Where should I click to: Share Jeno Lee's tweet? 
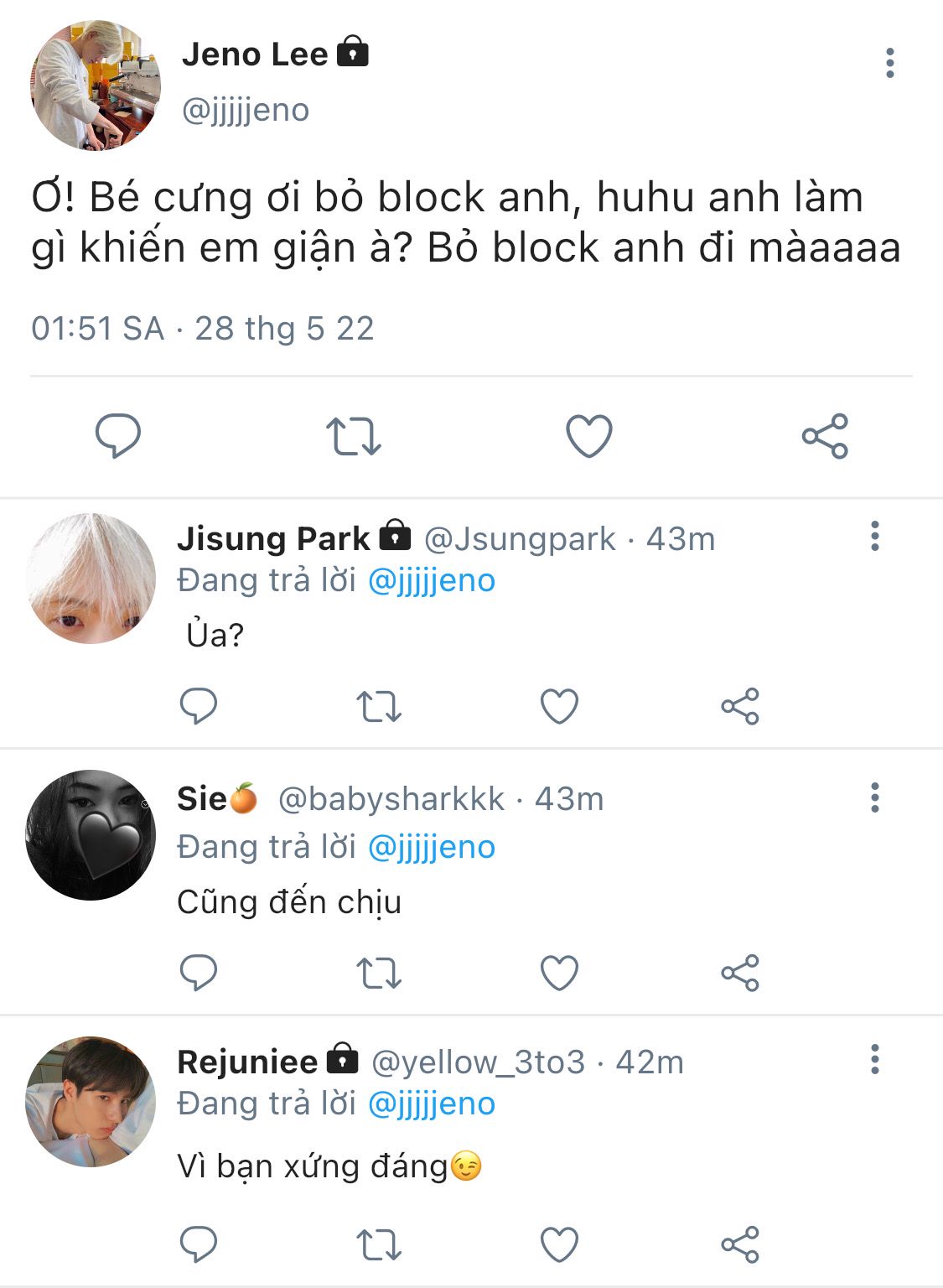[x=825, y=436]
